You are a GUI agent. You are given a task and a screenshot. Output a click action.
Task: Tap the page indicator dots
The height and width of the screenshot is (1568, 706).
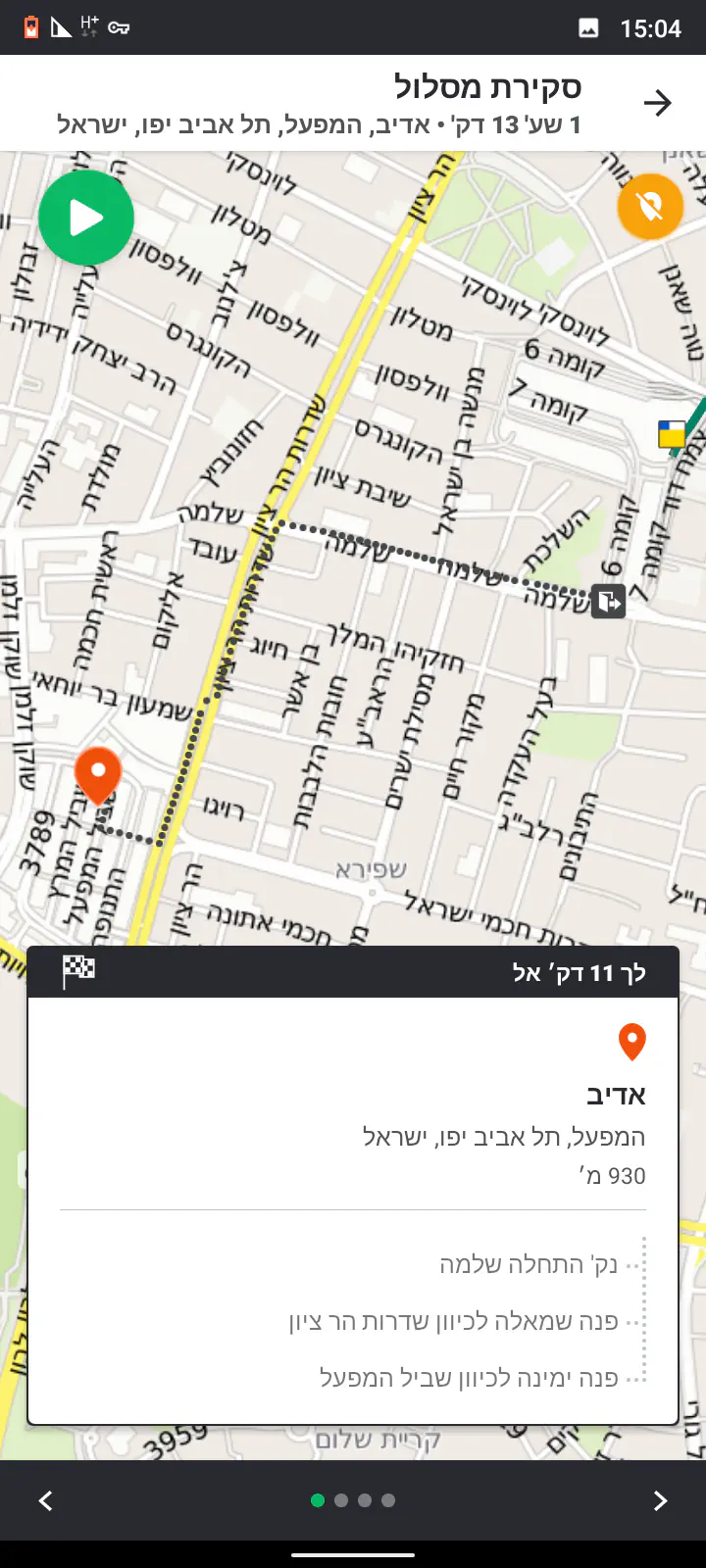pos(353,1500)
